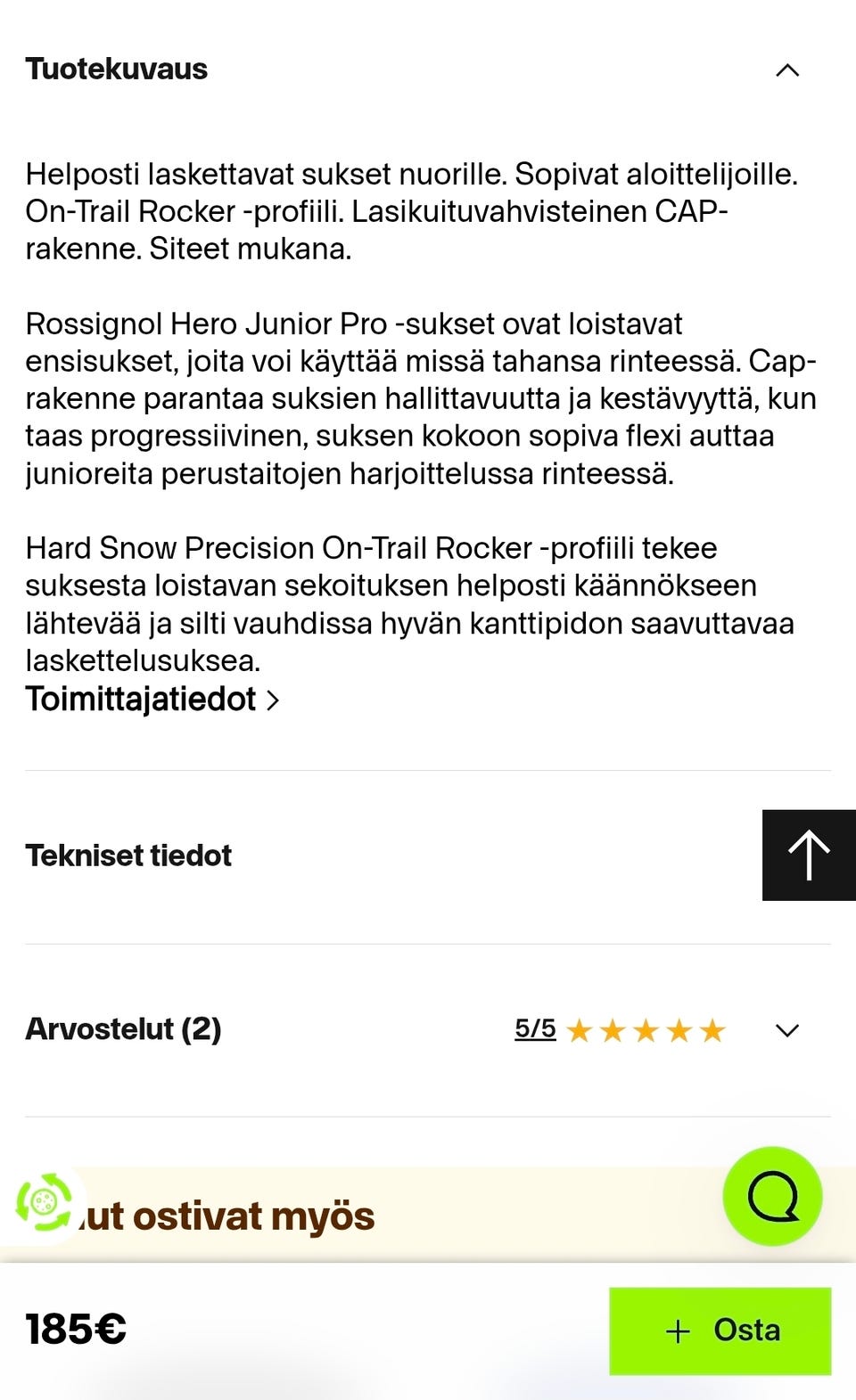Click the underlined 5/5 rating link
Viewport: 856px width, 1400px height.
[533, 1027]
